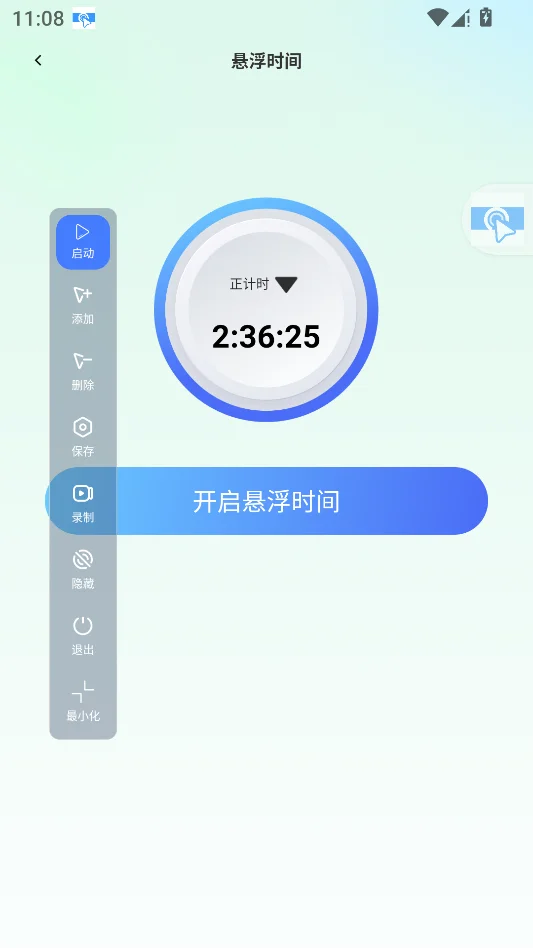
Task: Open the 正计时 mode dropdown
Action: tap(263, 284)
